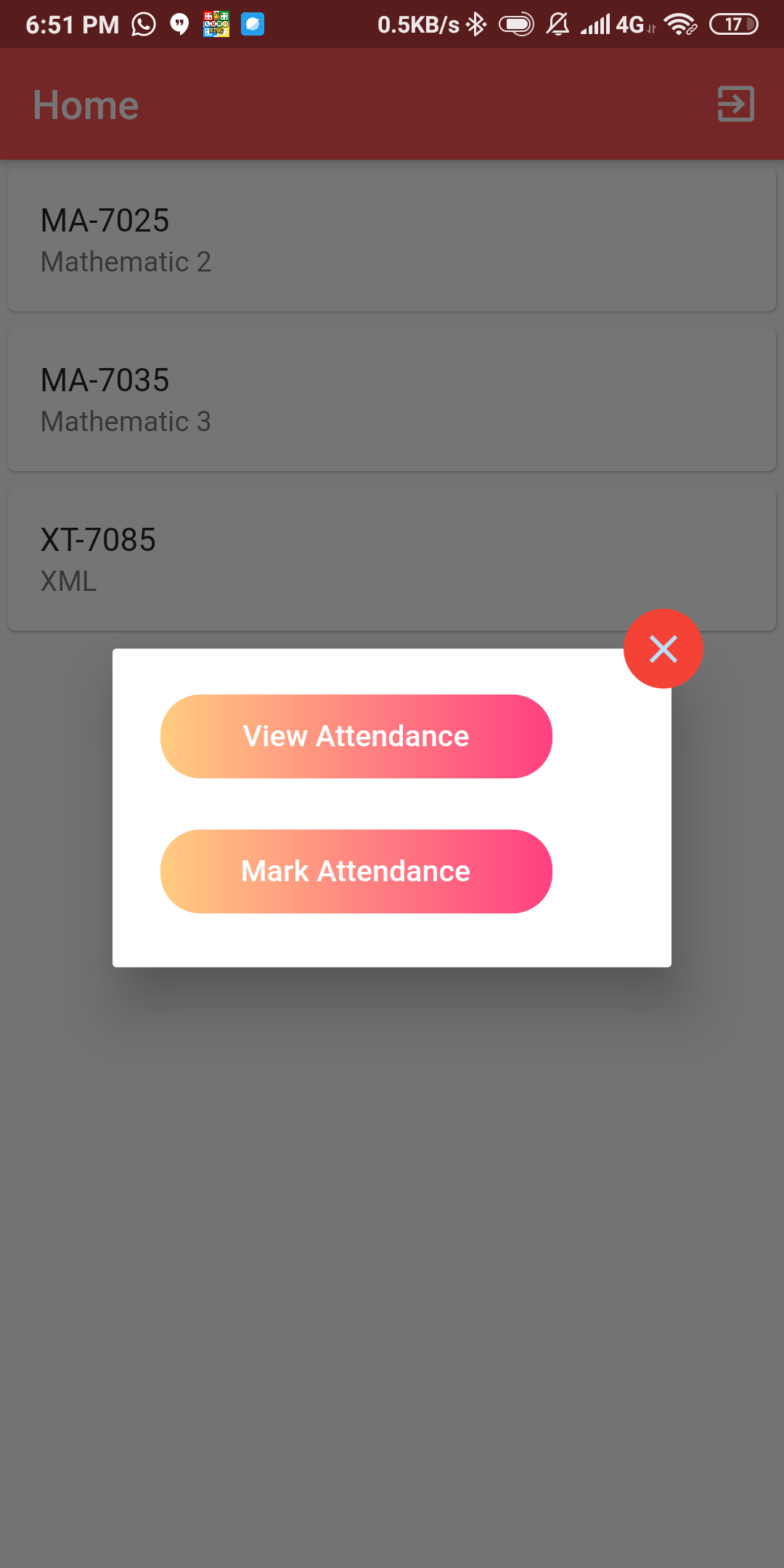Screen dimensions: 784x1568
Task: Open the MA-7025 Mathematic 2 course
Action: pyautogui.click(x=392, y=240)
